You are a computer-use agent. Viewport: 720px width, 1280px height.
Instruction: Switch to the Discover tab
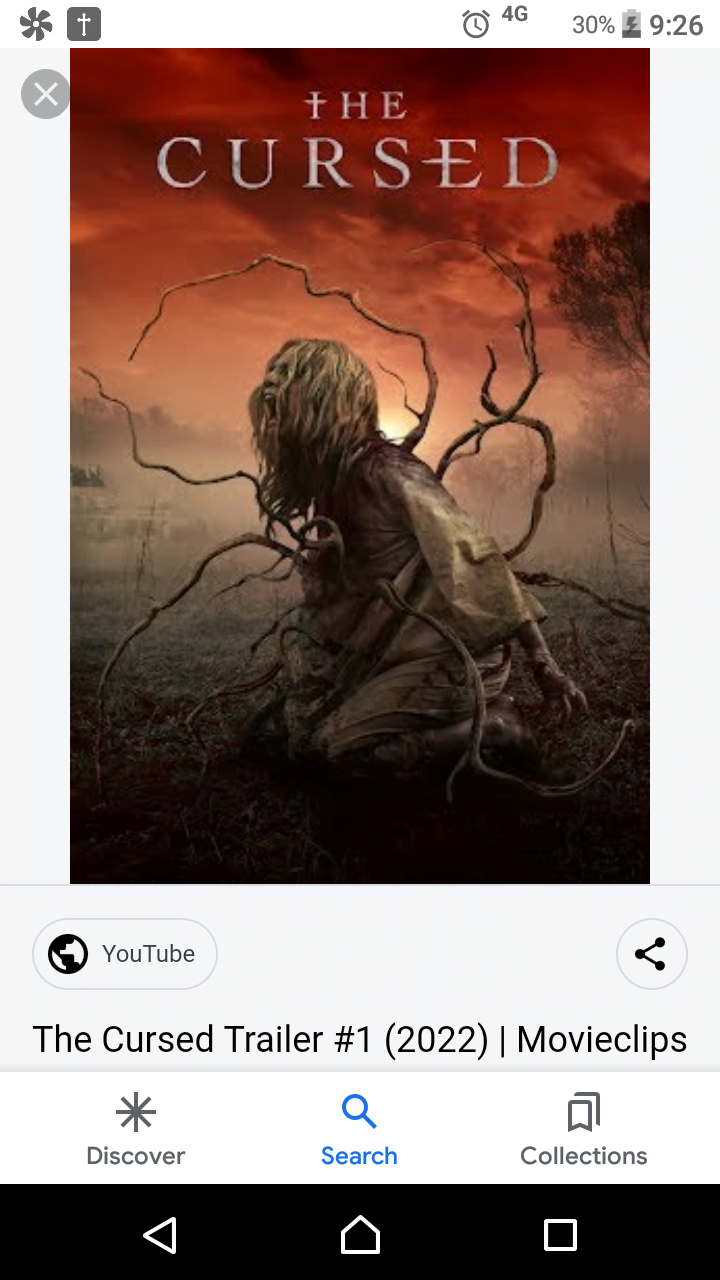136,1129
